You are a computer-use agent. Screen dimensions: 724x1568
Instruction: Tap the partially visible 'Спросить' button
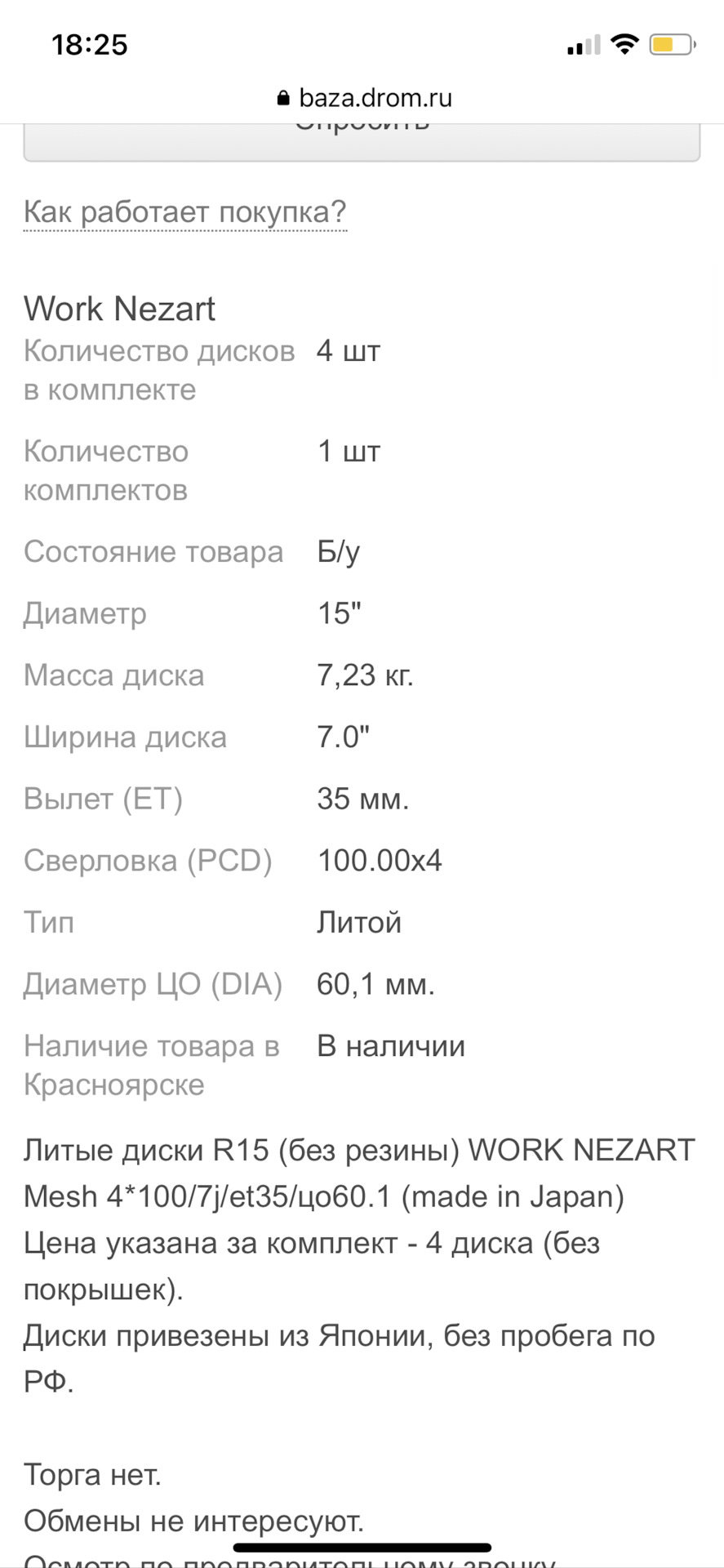[x=362, y=142]
